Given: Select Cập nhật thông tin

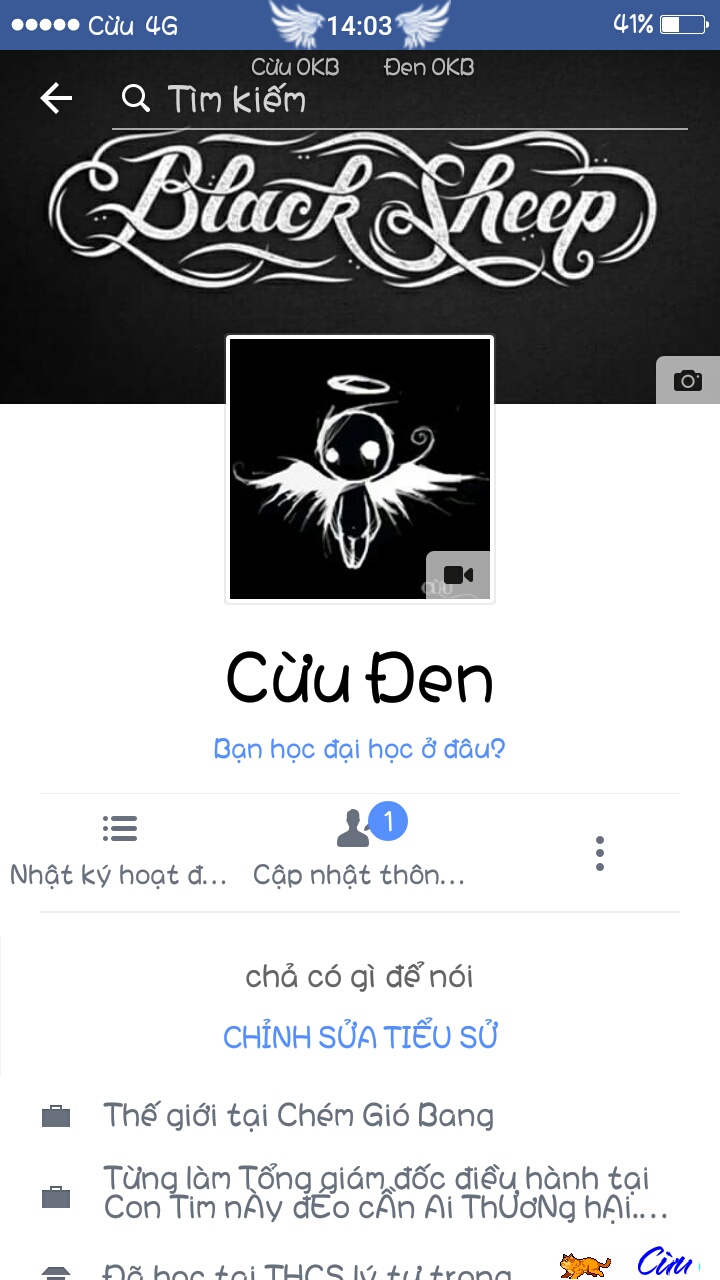Looking at the screenshot, I should 360,851.
